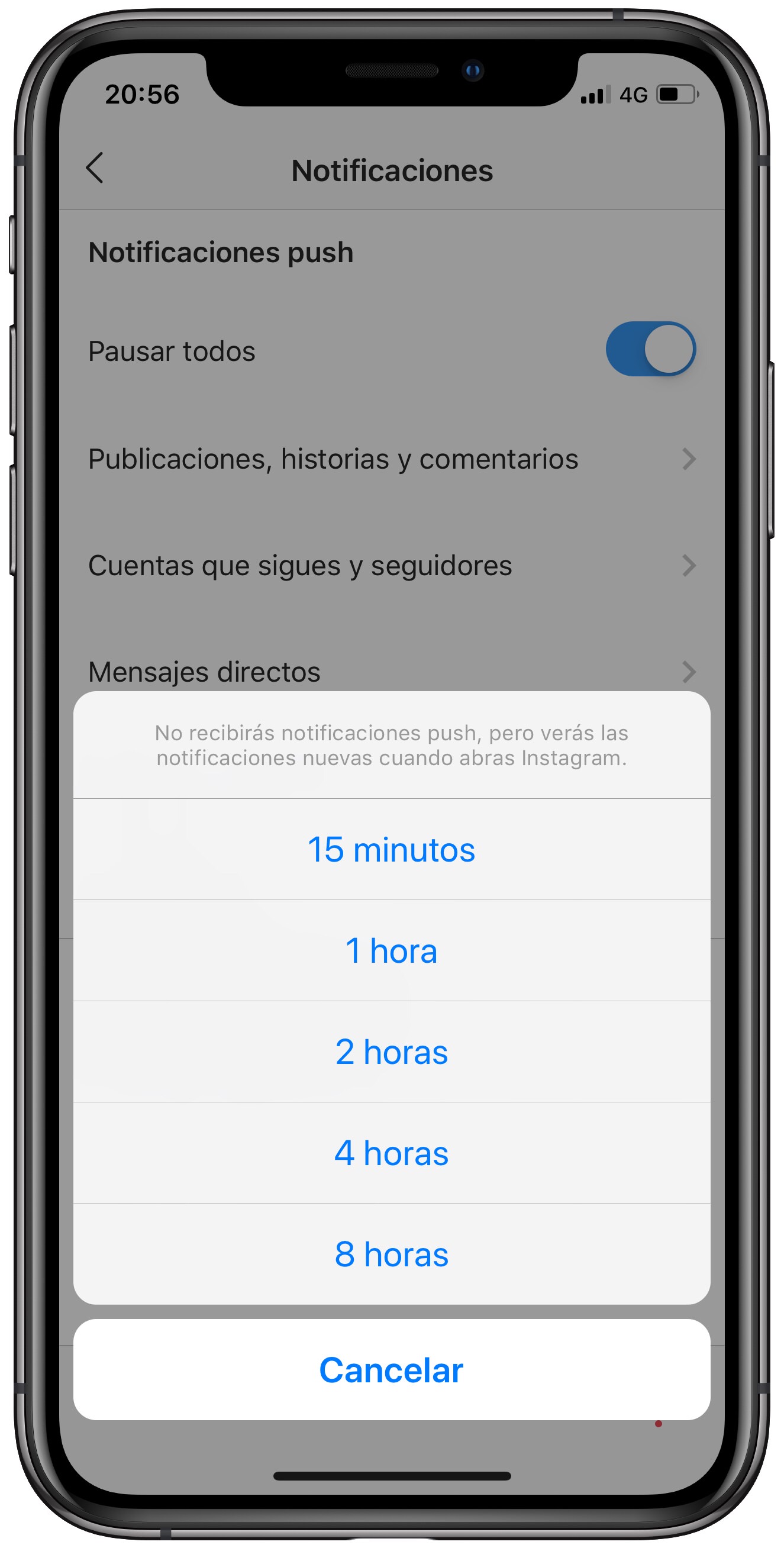Expand the Cuentas que sigues y seguidores section
The width and height of the screenshot is (784, 1548).
301,565
